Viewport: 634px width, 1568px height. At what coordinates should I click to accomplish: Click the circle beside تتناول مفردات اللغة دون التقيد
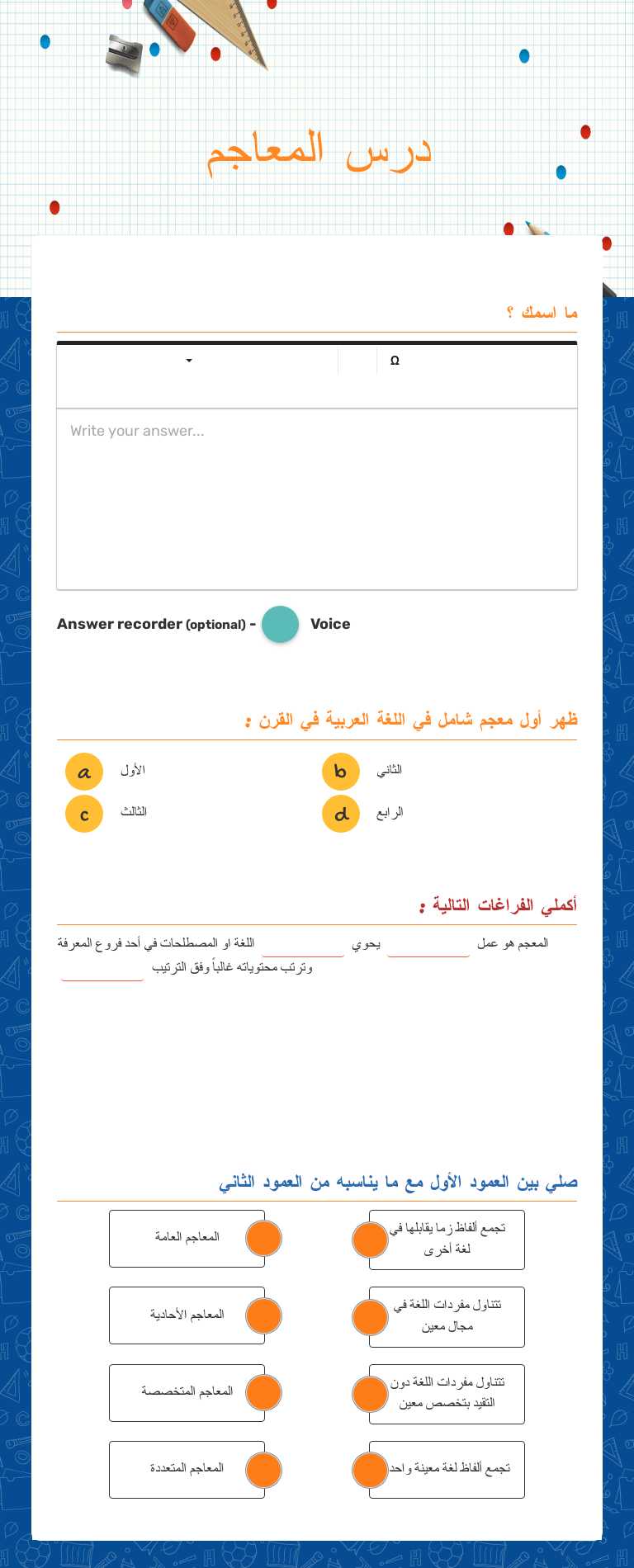[370, 1394]
